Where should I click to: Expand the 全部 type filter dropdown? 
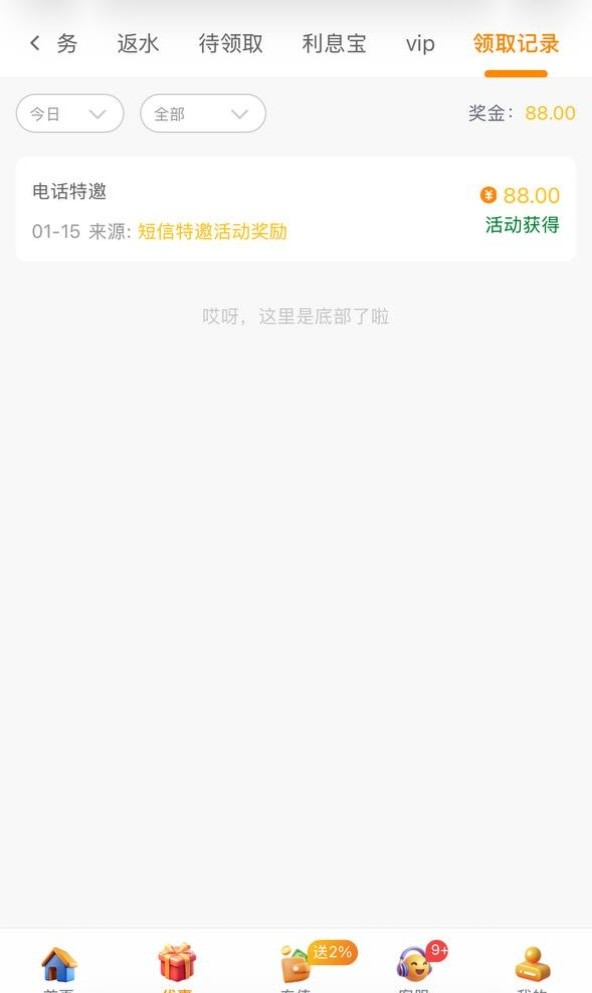(203, 113)
